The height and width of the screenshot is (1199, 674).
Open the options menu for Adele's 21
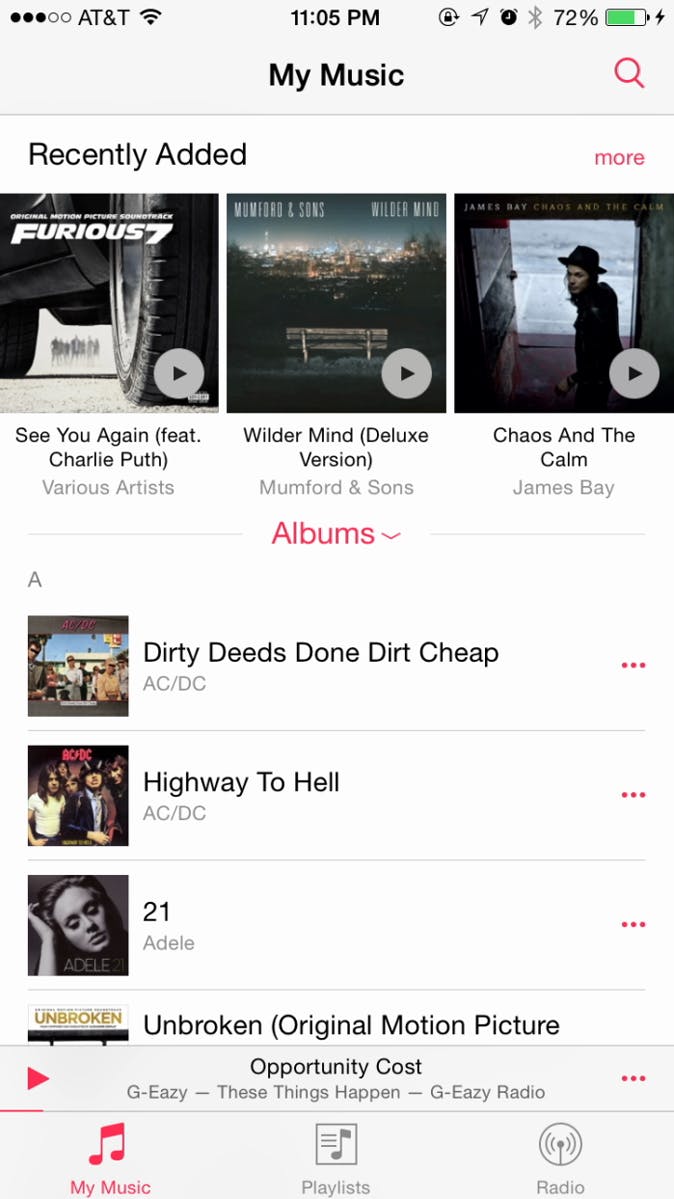633,925
